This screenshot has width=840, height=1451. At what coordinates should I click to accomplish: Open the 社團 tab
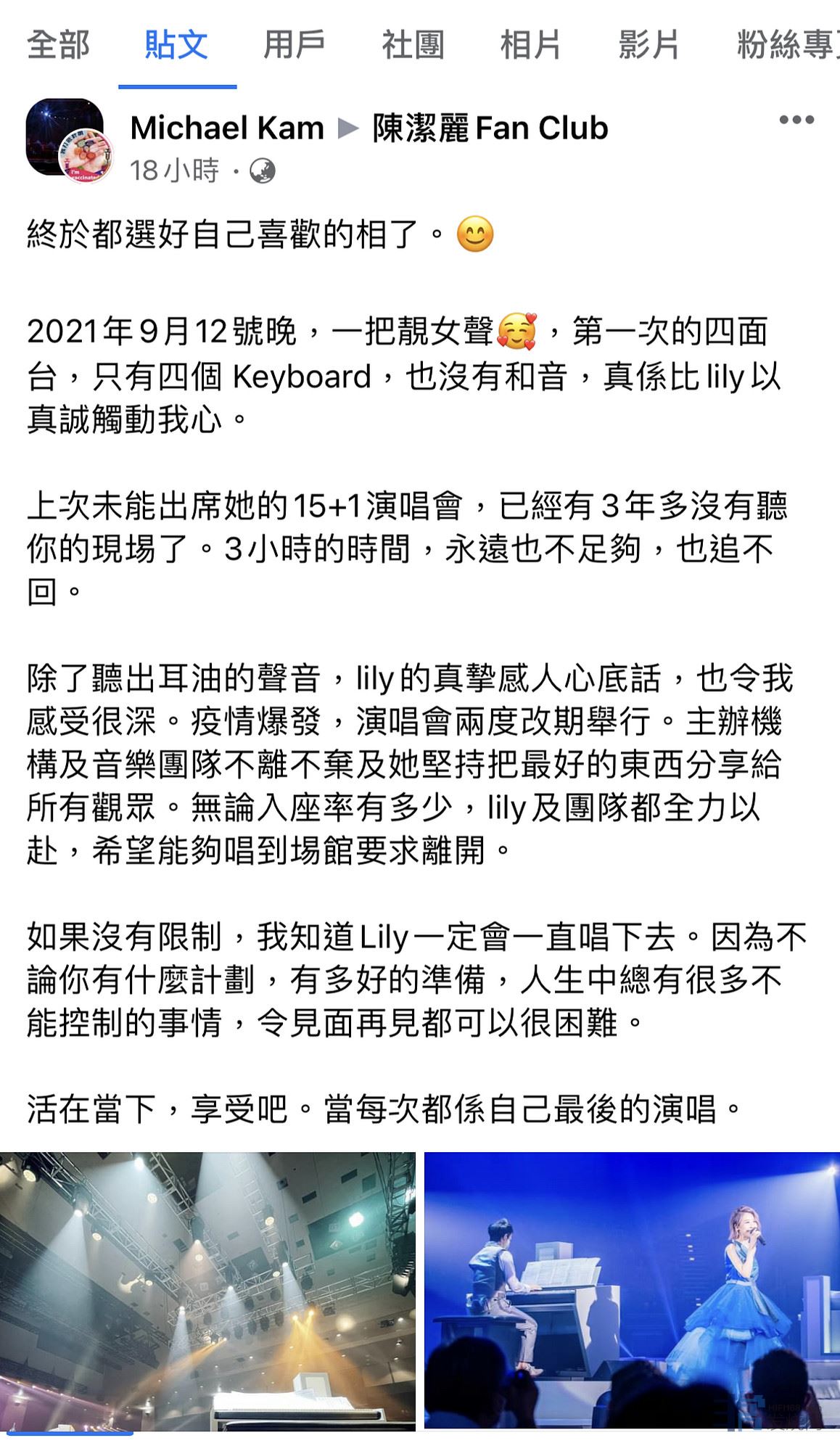pos(412,45)
